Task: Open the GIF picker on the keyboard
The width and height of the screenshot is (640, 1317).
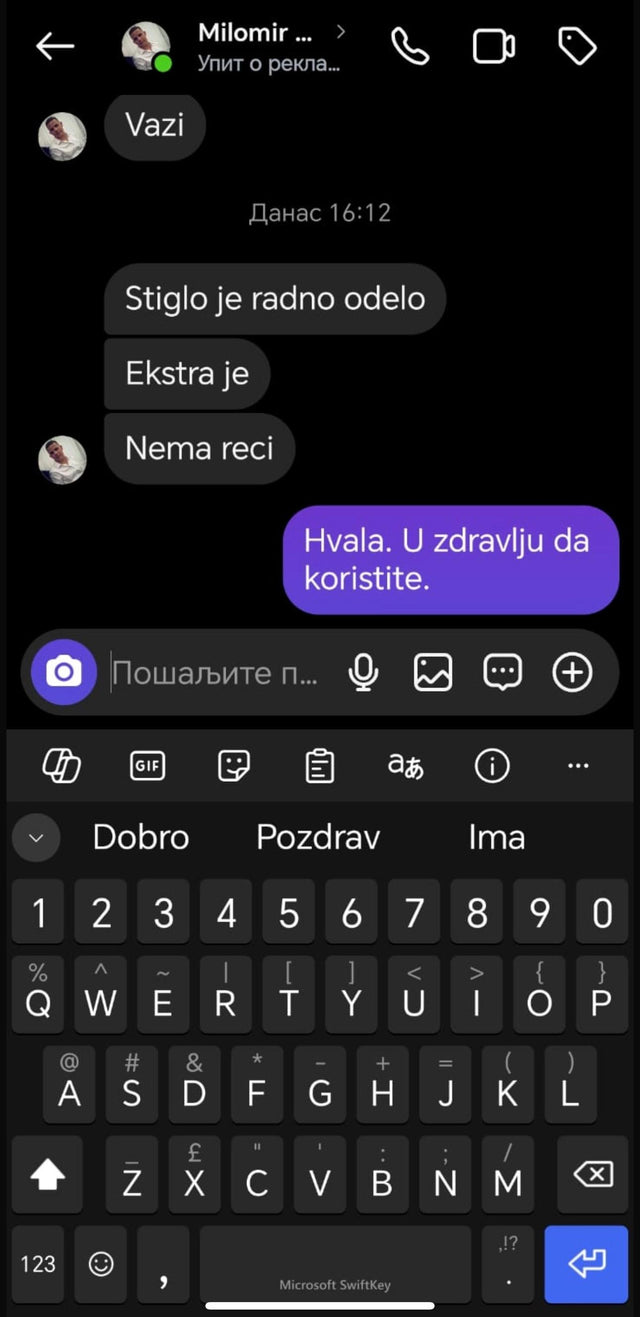Action: (148, 766)
